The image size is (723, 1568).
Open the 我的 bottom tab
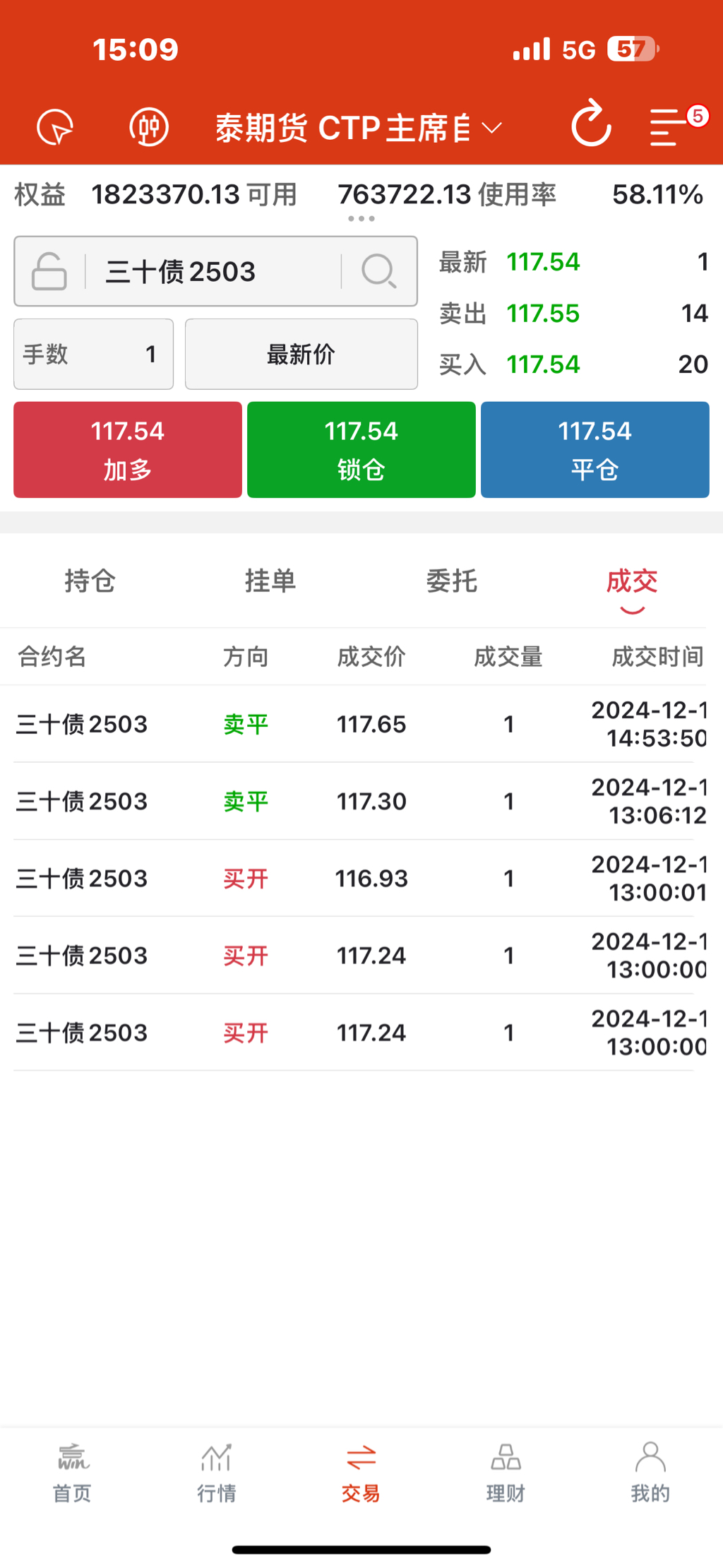(650, 1473)
